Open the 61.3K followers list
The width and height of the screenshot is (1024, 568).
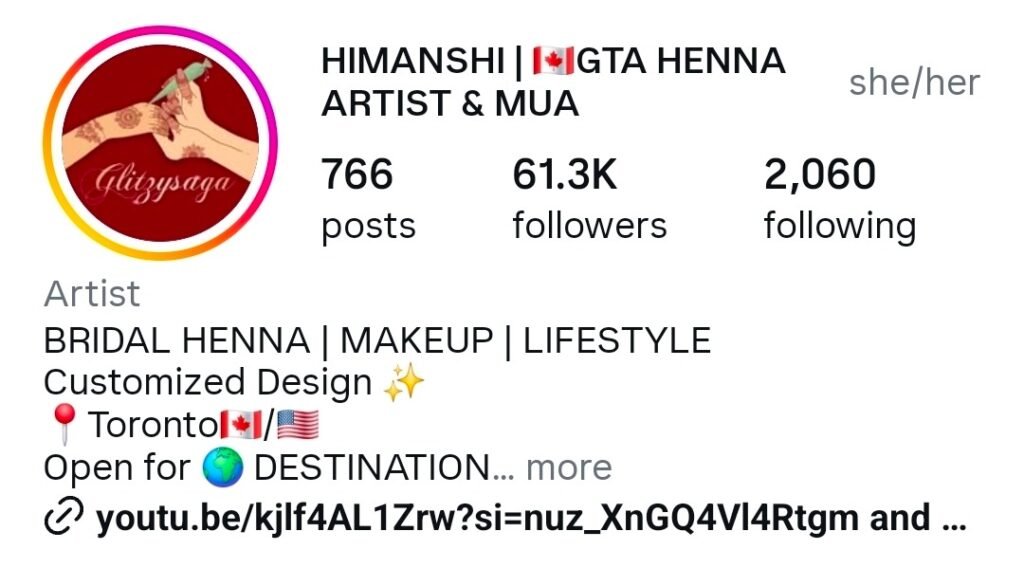pyautogui.click(x=588, y=200)
